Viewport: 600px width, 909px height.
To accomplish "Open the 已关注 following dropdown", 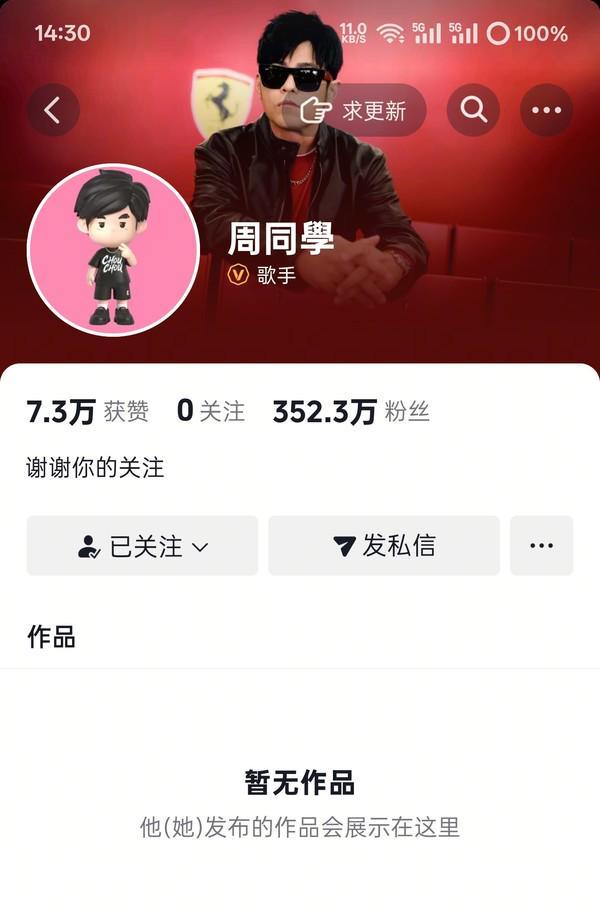I will tap(142, 546).
